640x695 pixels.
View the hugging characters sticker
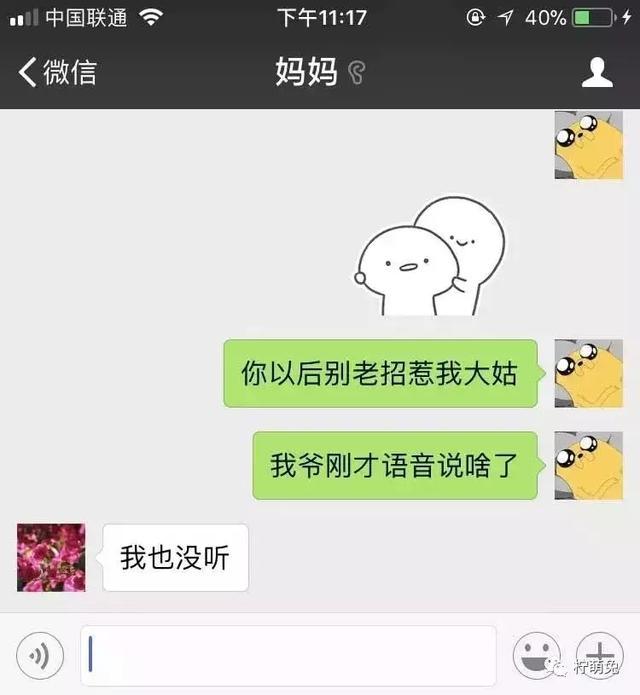click(431, 259)
